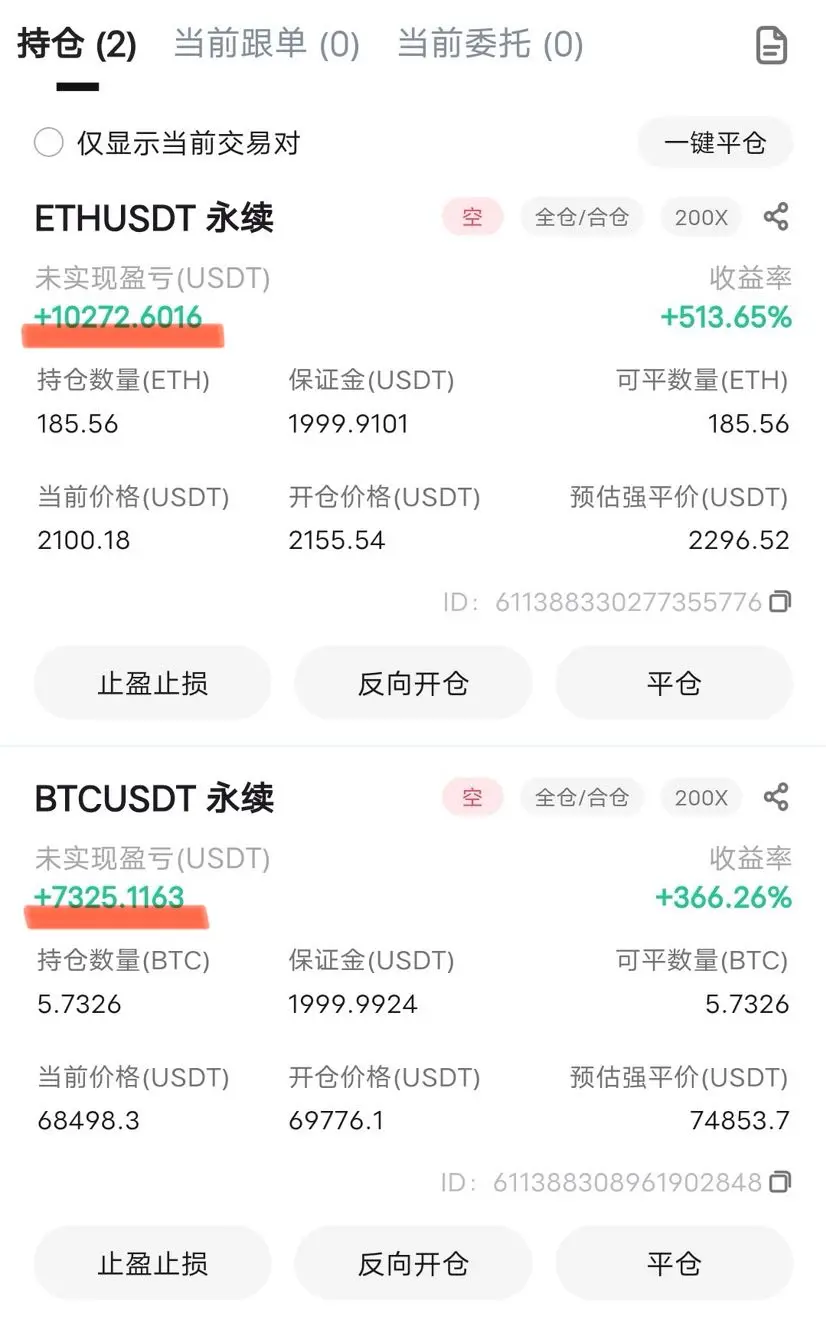Viewport: 826px width, 1336px height.
Task: Set 止盈止损 for ETHUSDT position
Action: 152,684
